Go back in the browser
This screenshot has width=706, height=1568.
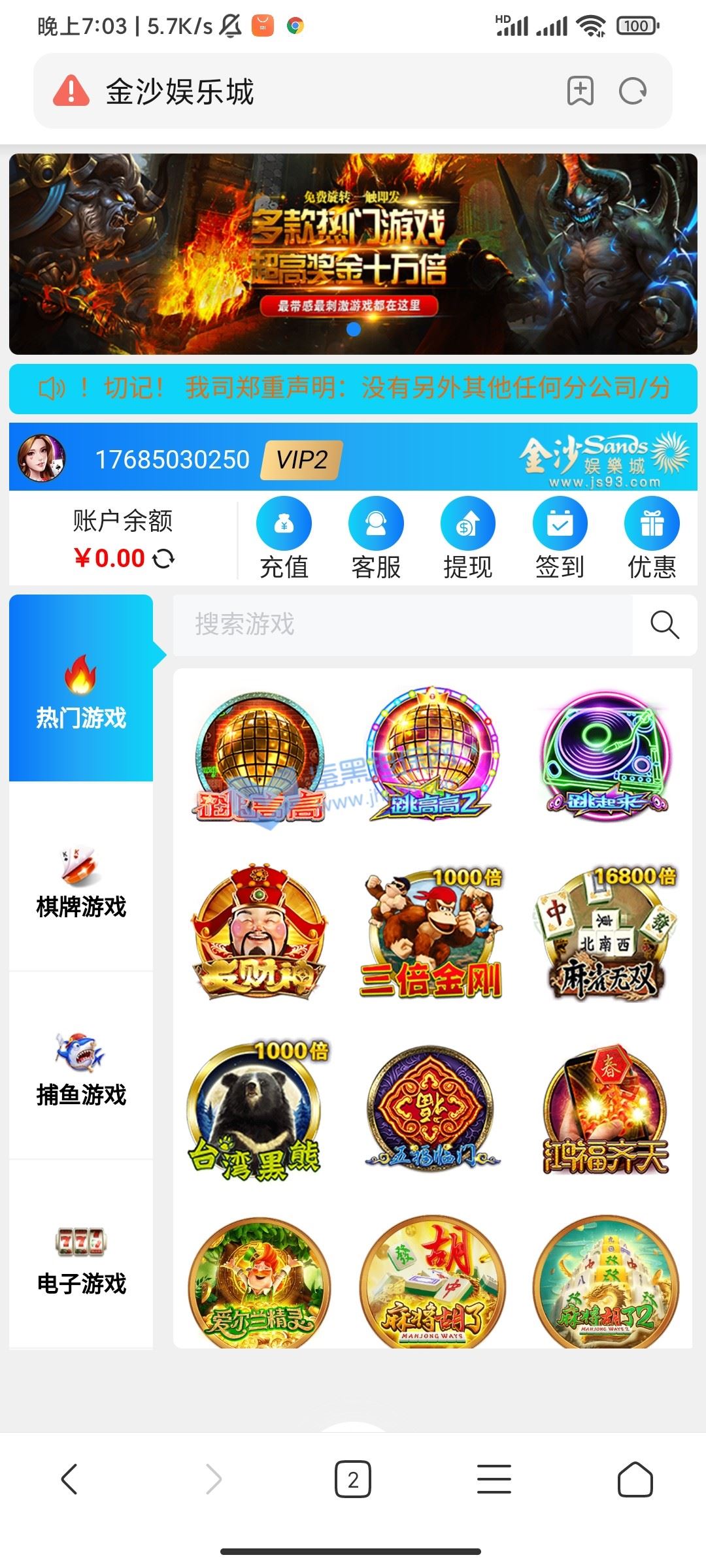[x=69, y=1479]
